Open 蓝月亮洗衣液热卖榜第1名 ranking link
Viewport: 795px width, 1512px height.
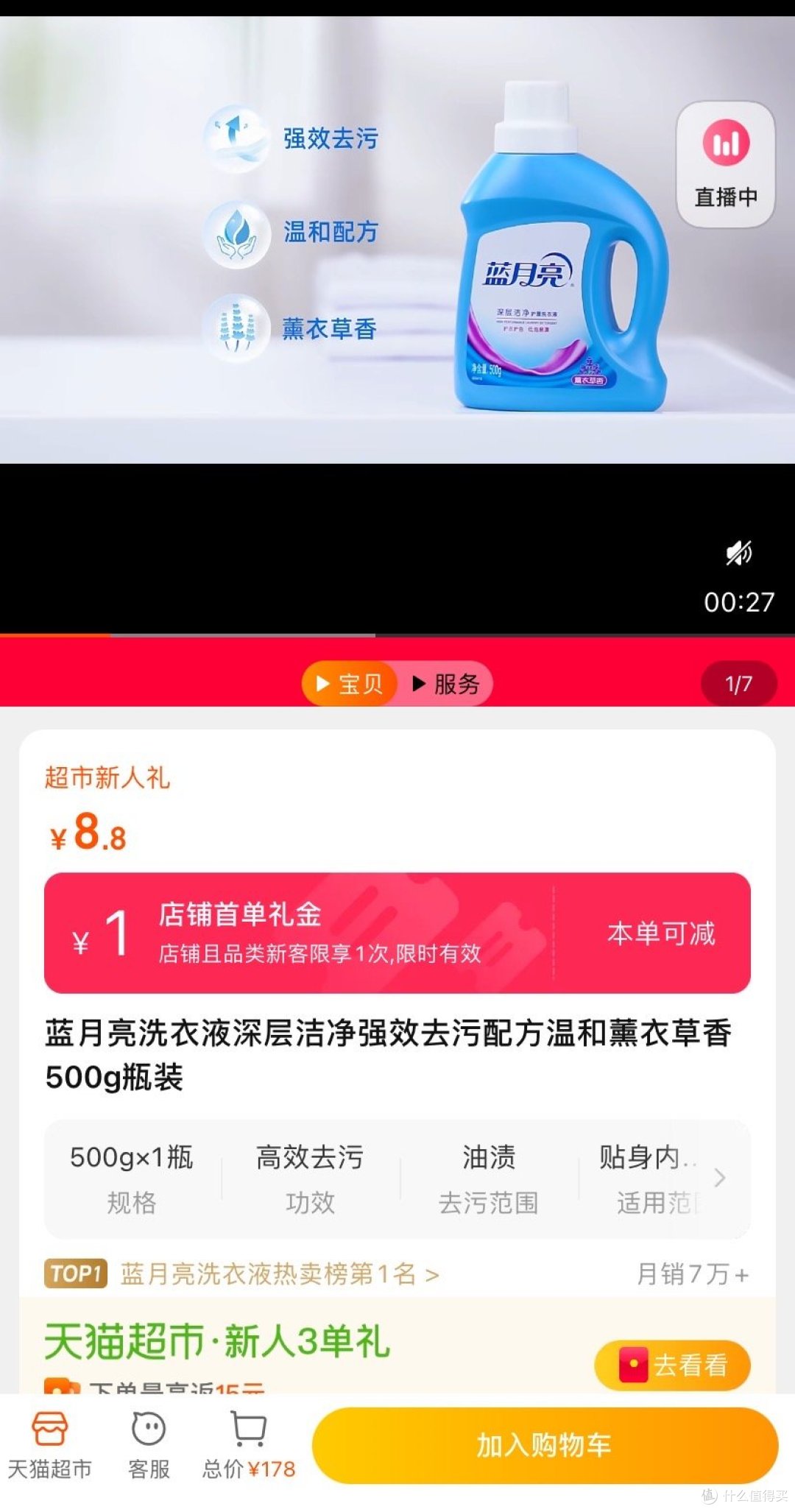coord(280,1273)
